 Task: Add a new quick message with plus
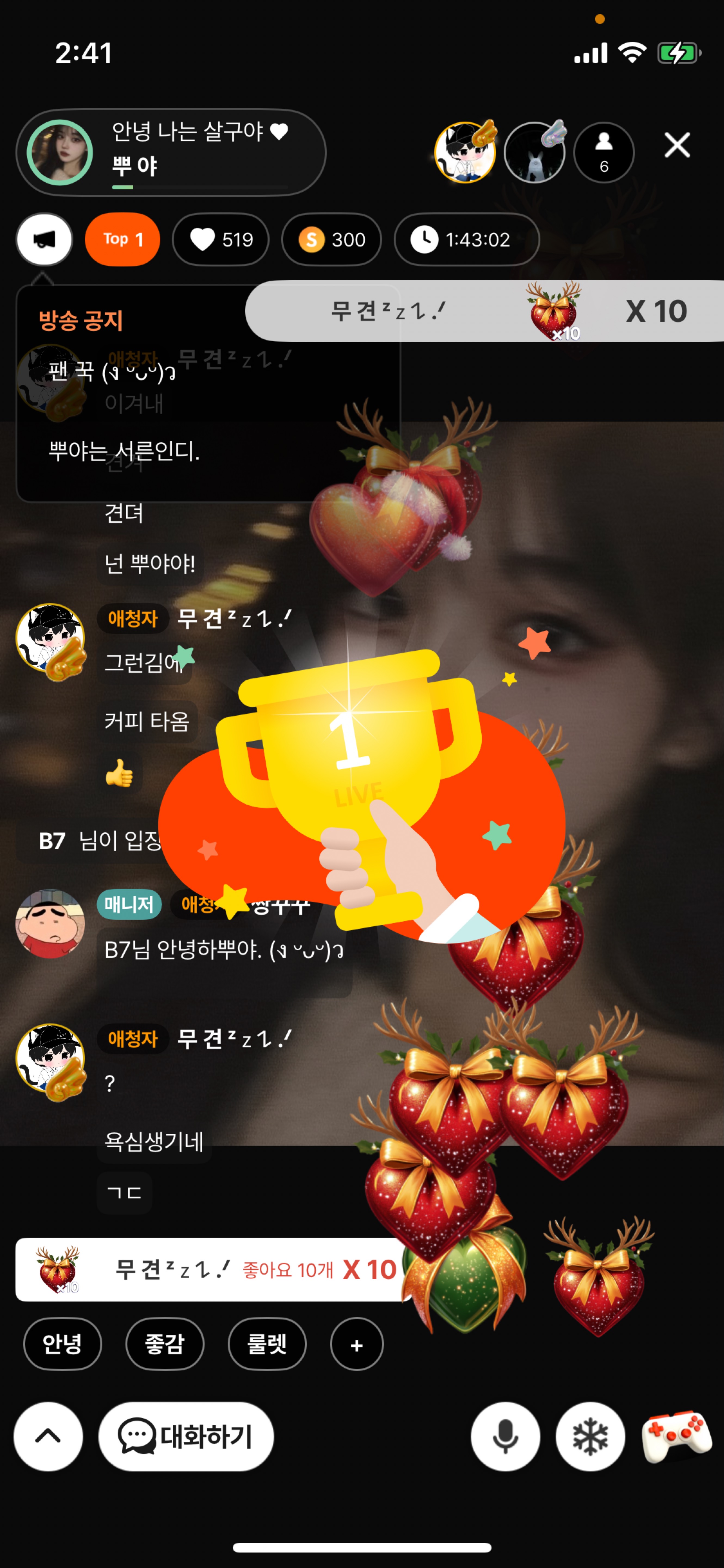[356, 1343]
